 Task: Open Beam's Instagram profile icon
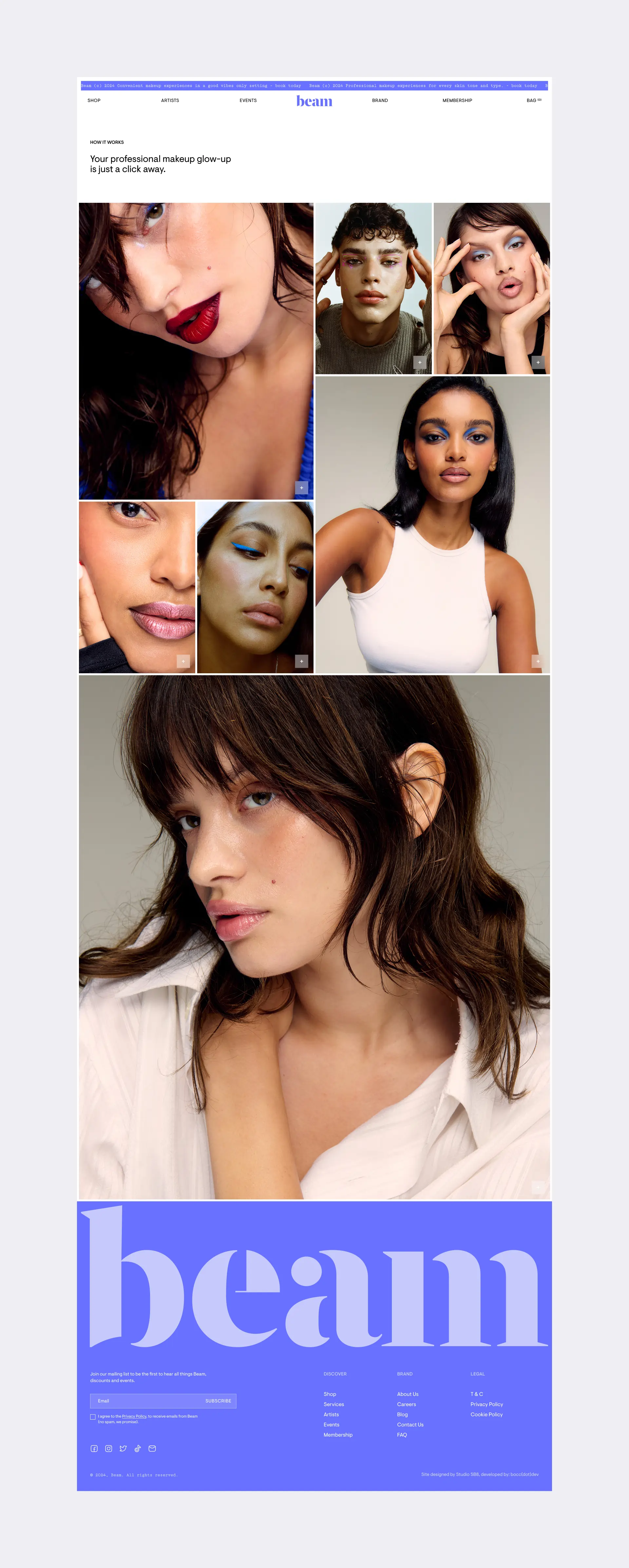(x=108, y=1449)
